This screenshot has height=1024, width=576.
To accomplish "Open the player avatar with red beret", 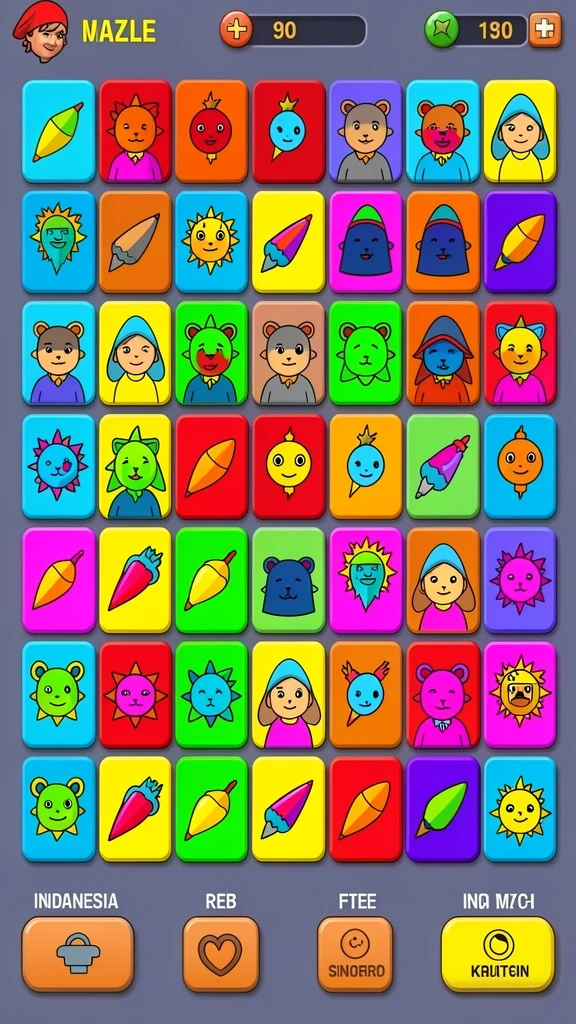I will tap(40, 29).
